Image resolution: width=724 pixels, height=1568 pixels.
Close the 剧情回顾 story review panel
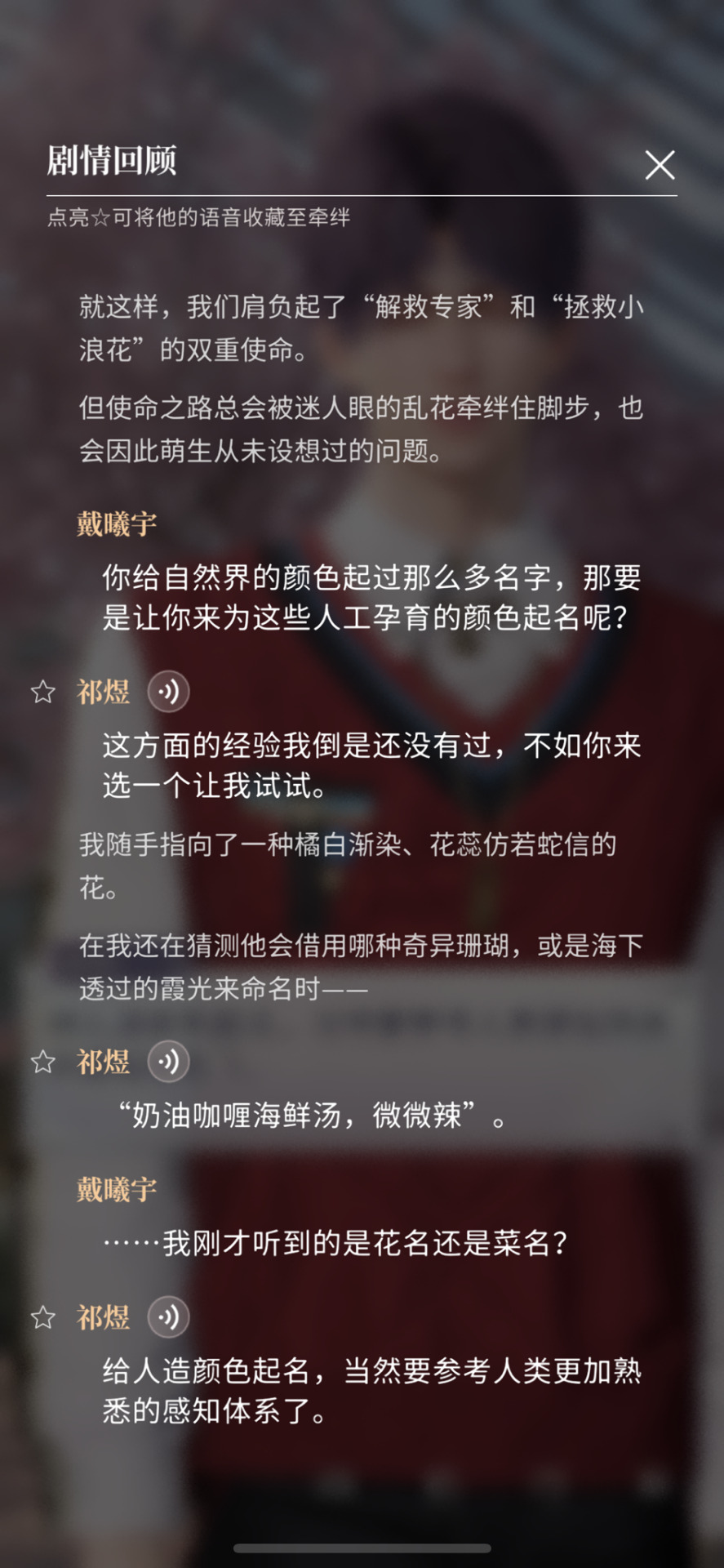coord(660,165)
